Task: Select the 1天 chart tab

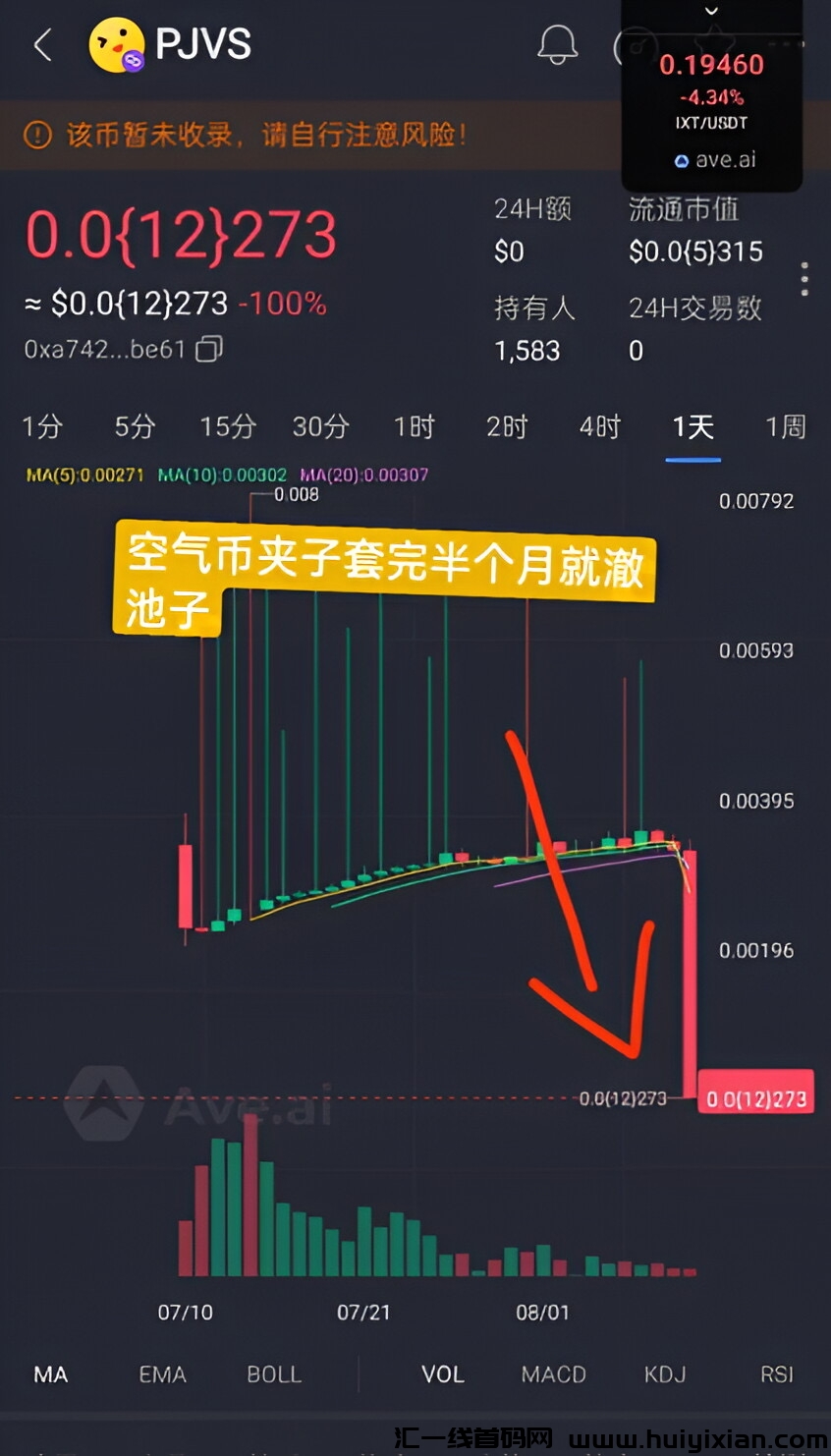Action: (x=692, y=427)
